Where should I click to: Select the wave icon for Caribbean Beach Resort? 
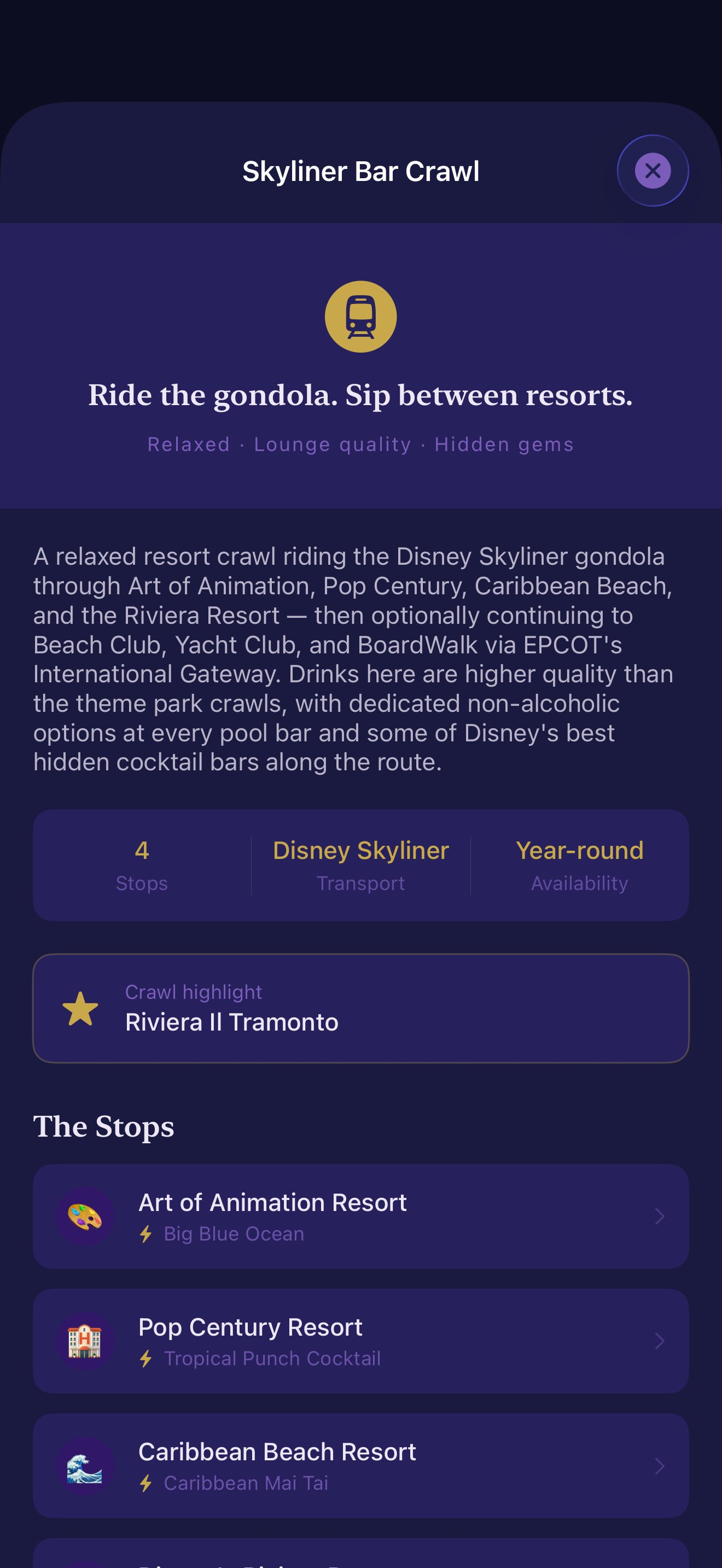85,1465
